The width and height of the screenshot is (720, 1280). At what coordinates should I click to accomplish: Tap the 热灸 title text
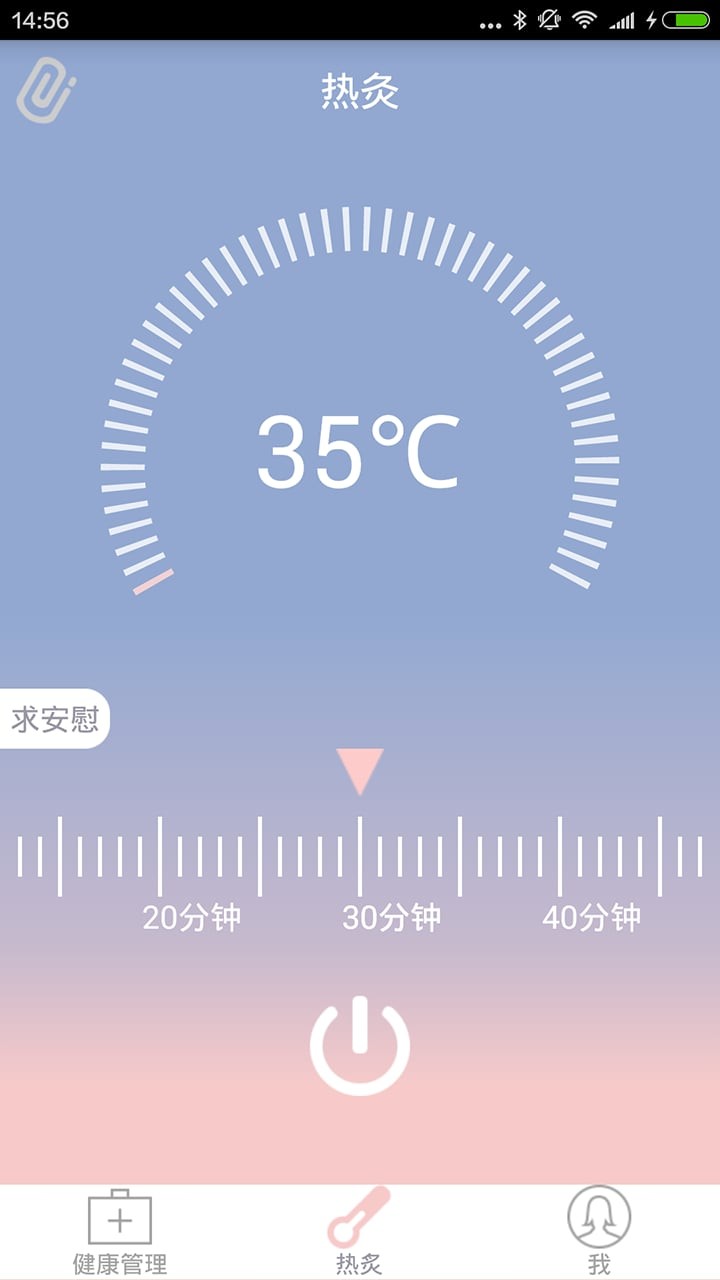click(360, 90)
